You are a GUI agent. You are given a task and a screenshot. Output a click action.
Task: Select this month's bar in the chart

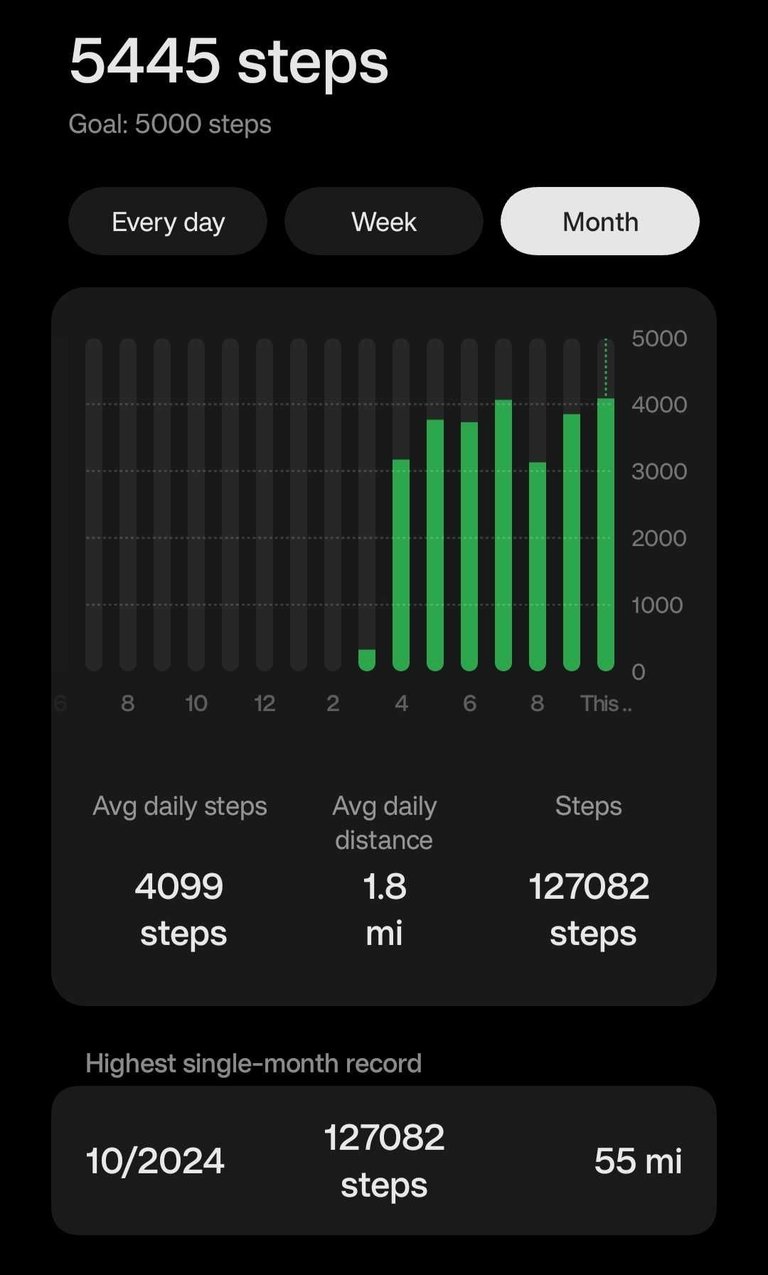point(606,534)
